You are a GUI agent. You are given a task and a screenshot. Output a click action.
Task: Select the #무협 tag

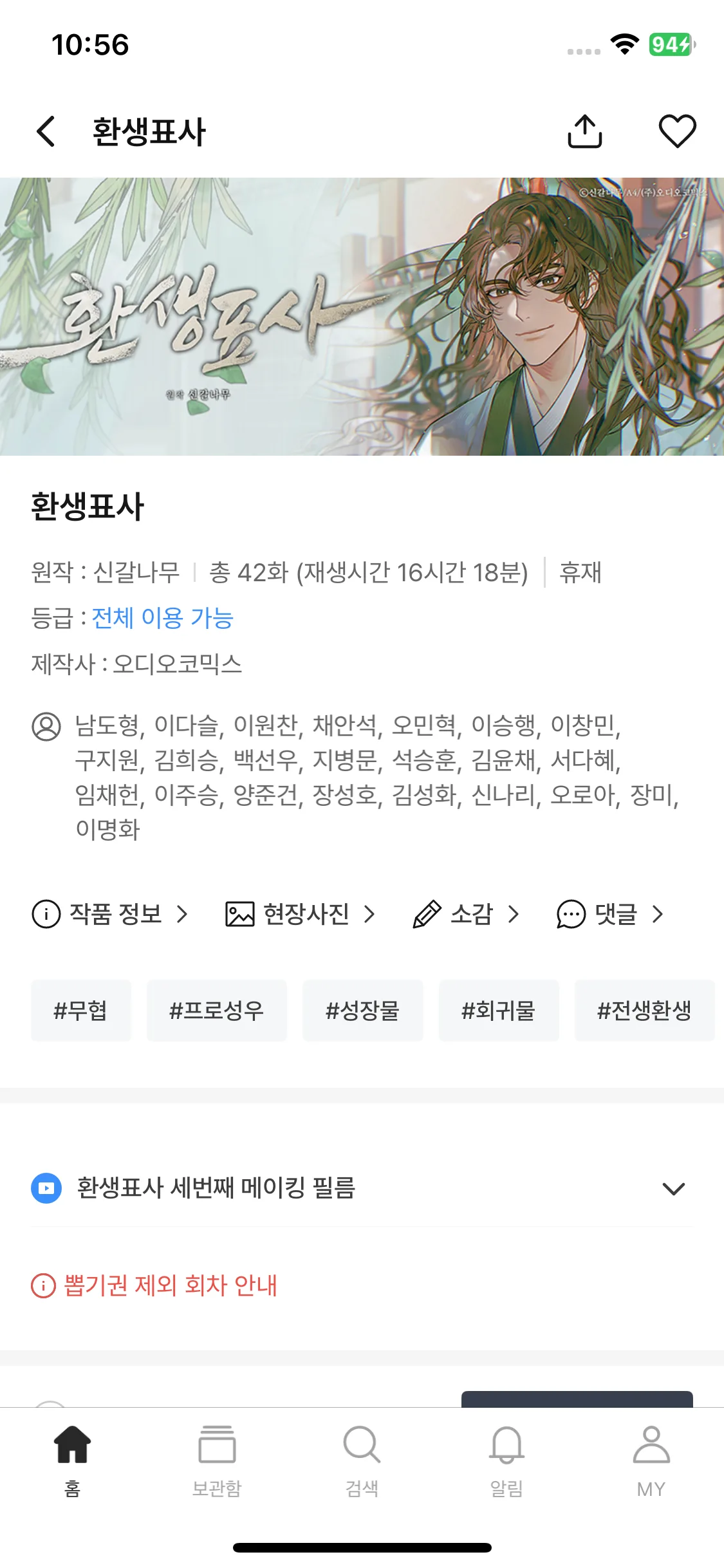pyautogui.click(x=81, y=1011)
